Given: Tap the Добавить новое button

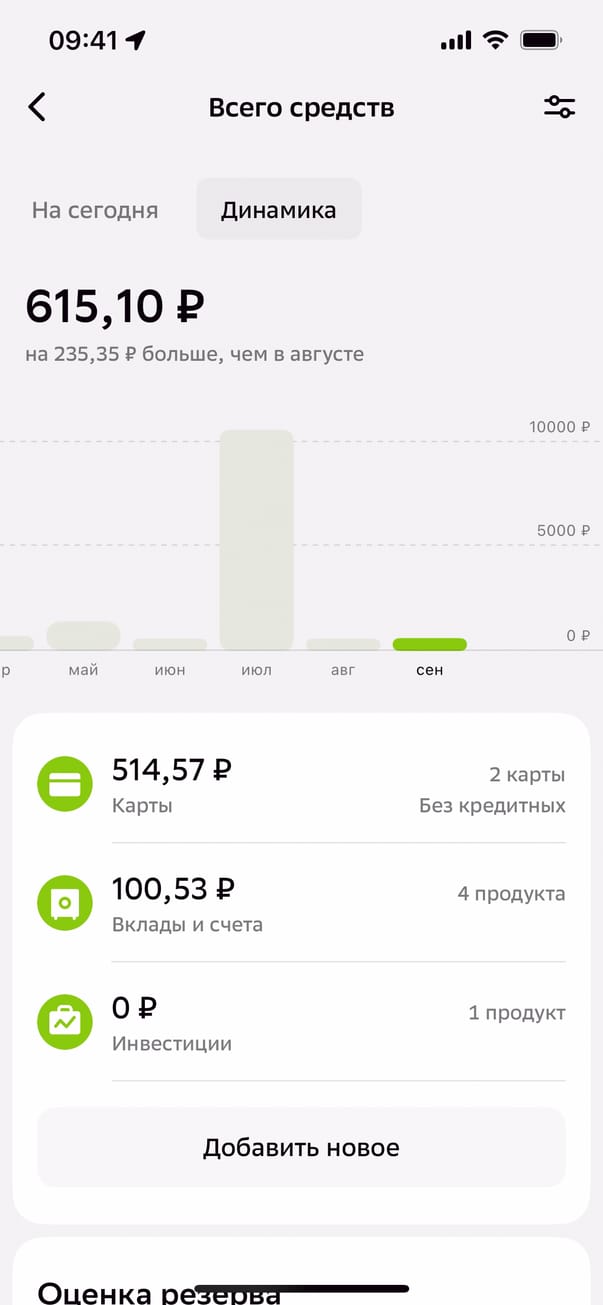Looking at the screenshot, I should click(x=301, y=1147).
